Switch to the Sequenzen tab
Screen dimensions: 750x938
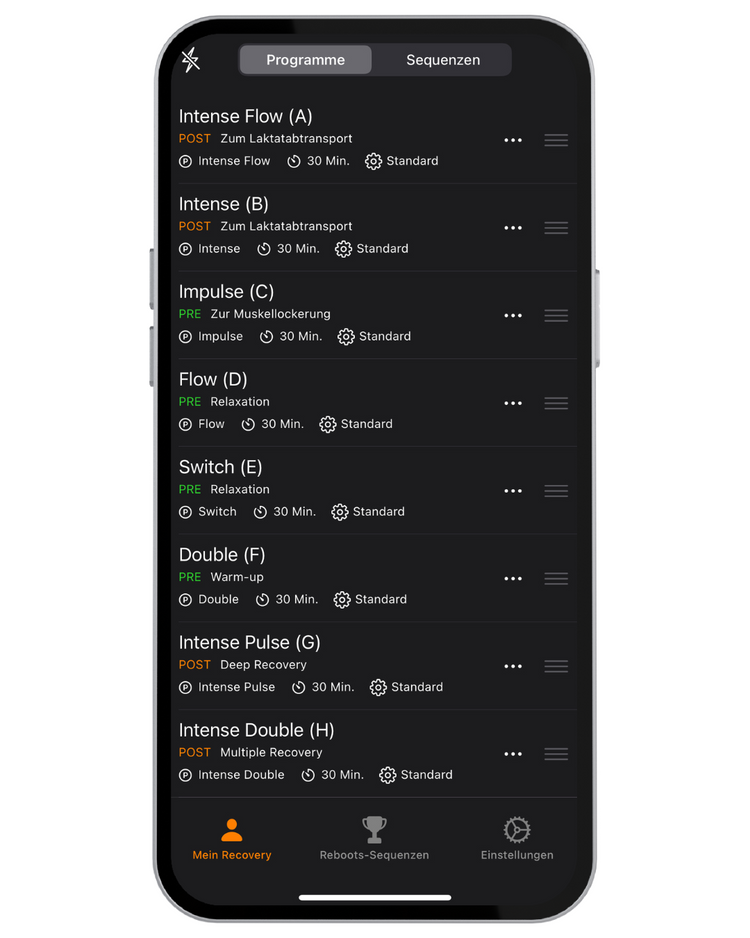point(442,60)
